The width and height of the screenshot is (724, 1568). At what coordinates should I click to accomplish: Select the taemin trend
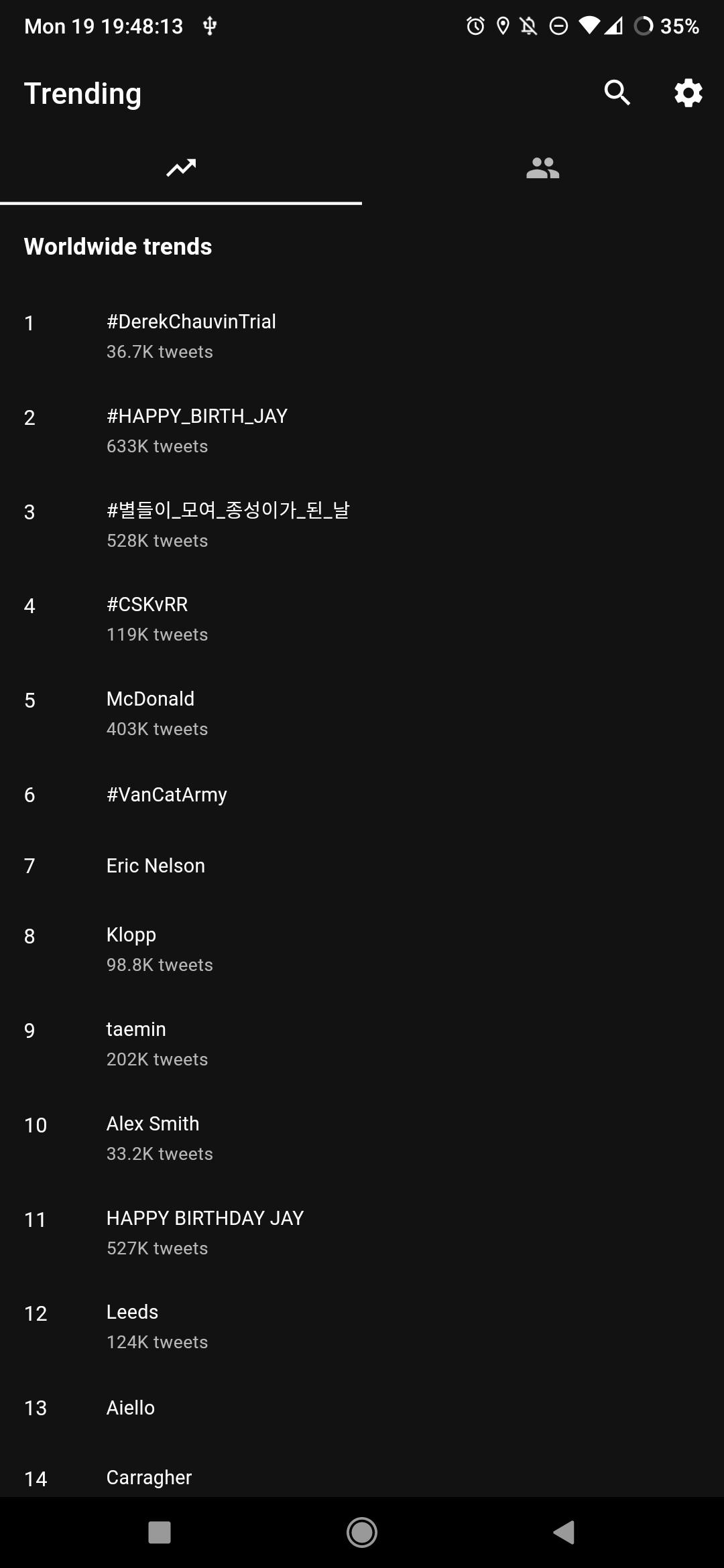point(362,1043)
